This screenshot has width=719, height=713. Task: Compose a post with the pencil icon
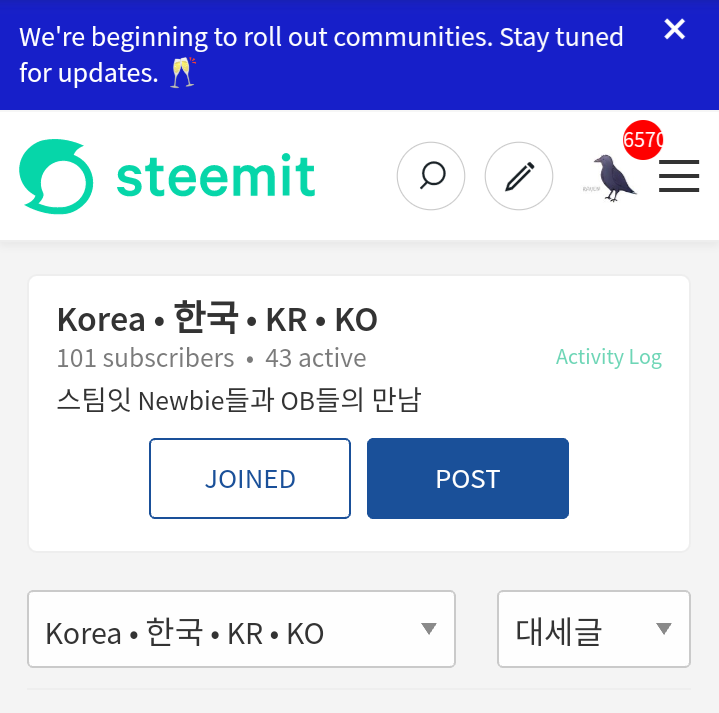coord(519,176)
